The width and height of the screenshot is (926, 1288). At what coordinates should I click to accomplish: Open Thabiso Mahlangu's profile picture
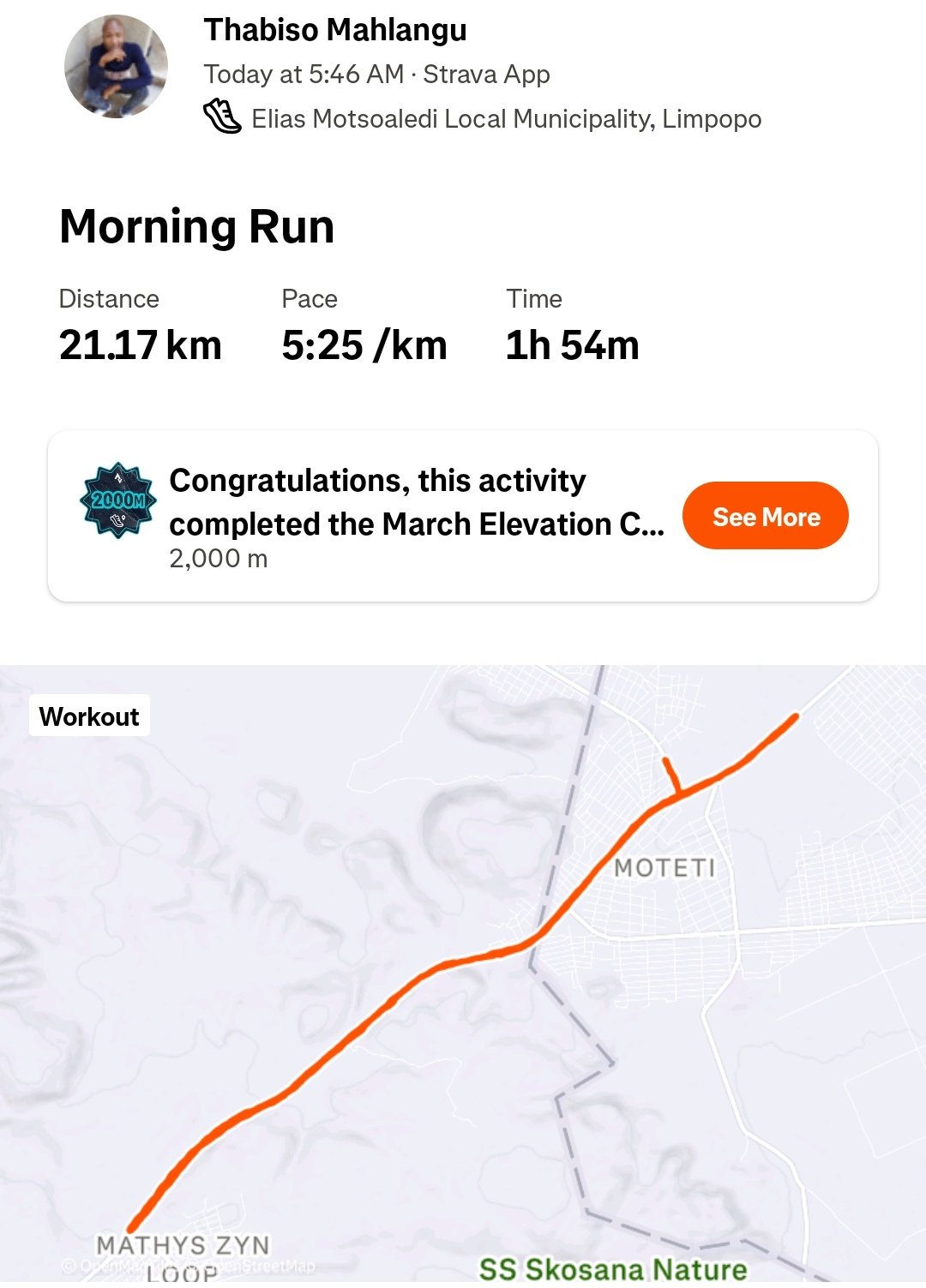(x=116, y=67)
